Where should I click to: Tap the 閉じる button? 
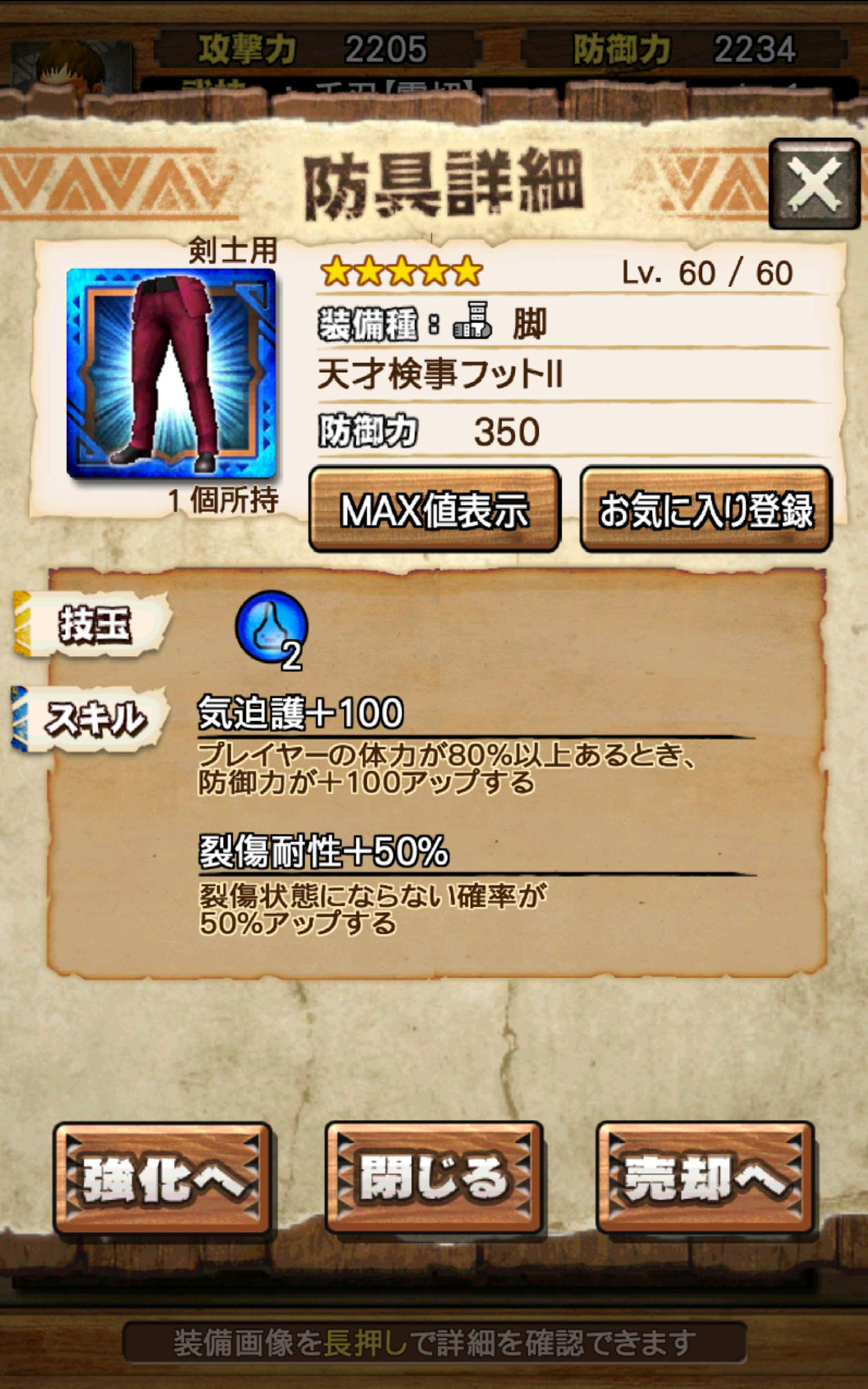(434, 1177)
